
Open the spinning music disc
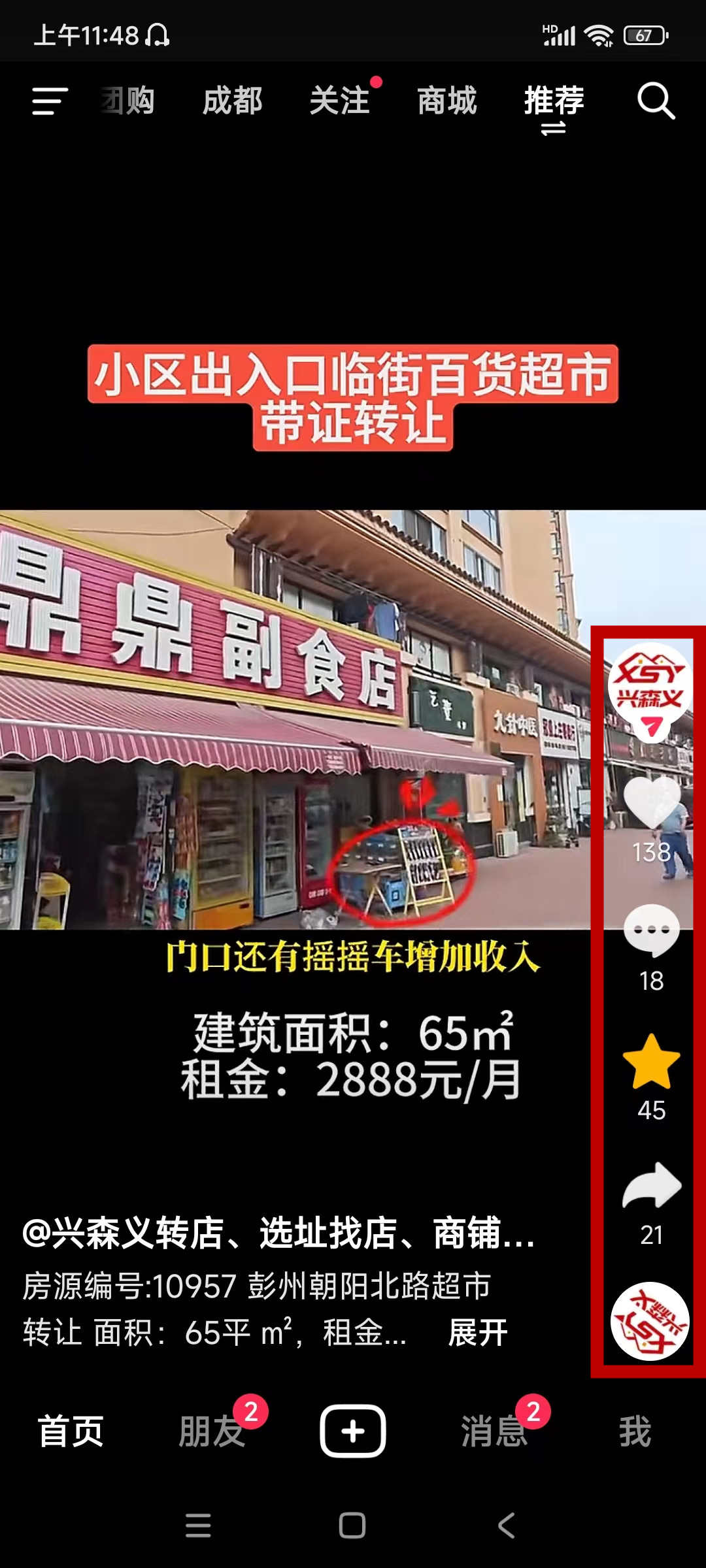click(650, 1321)
